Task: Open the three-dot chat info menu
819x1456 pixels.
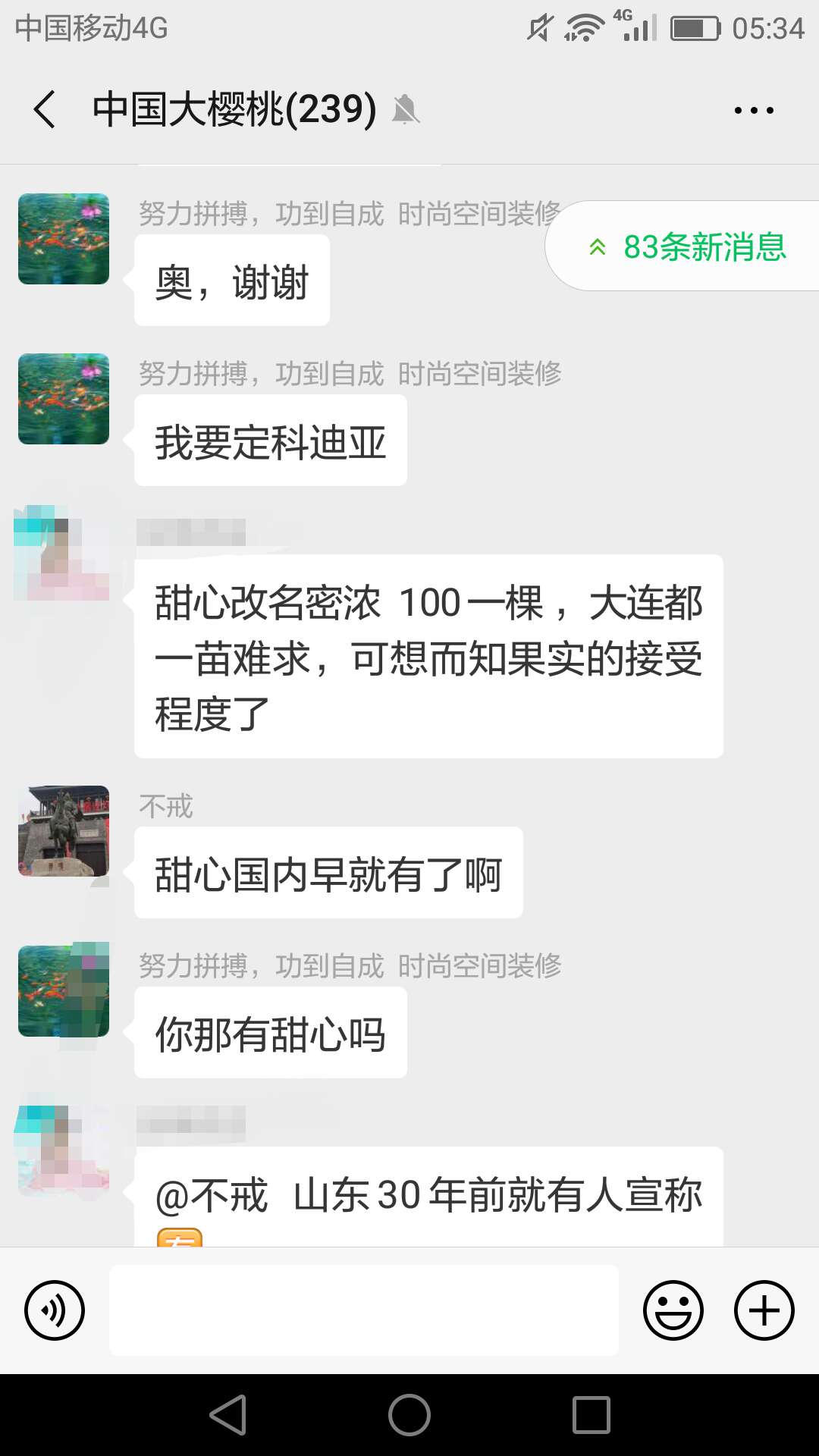Action: click(x=754, y=111)
